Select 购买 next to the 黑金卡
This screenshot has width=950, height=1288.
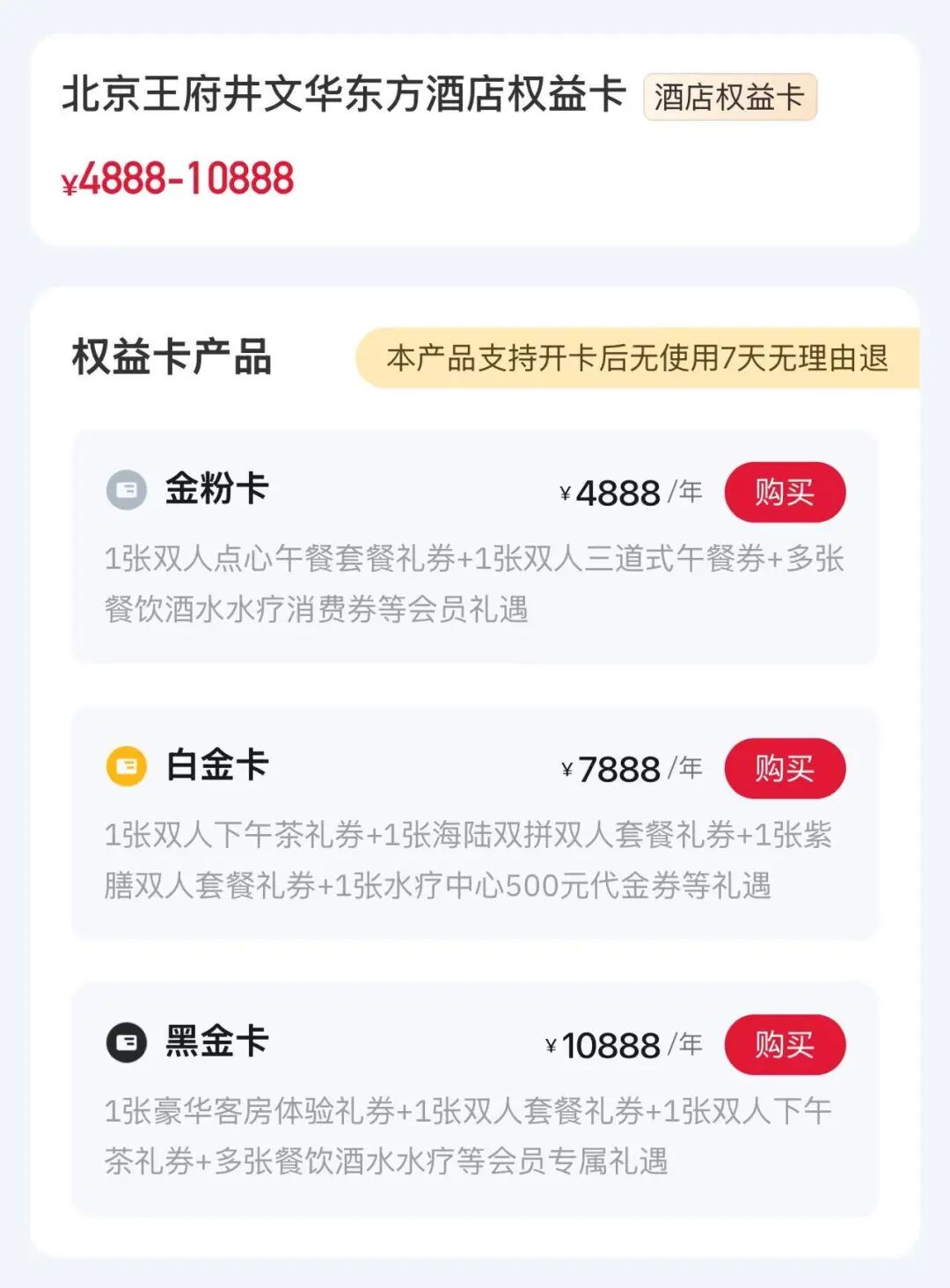(785, 1044)
